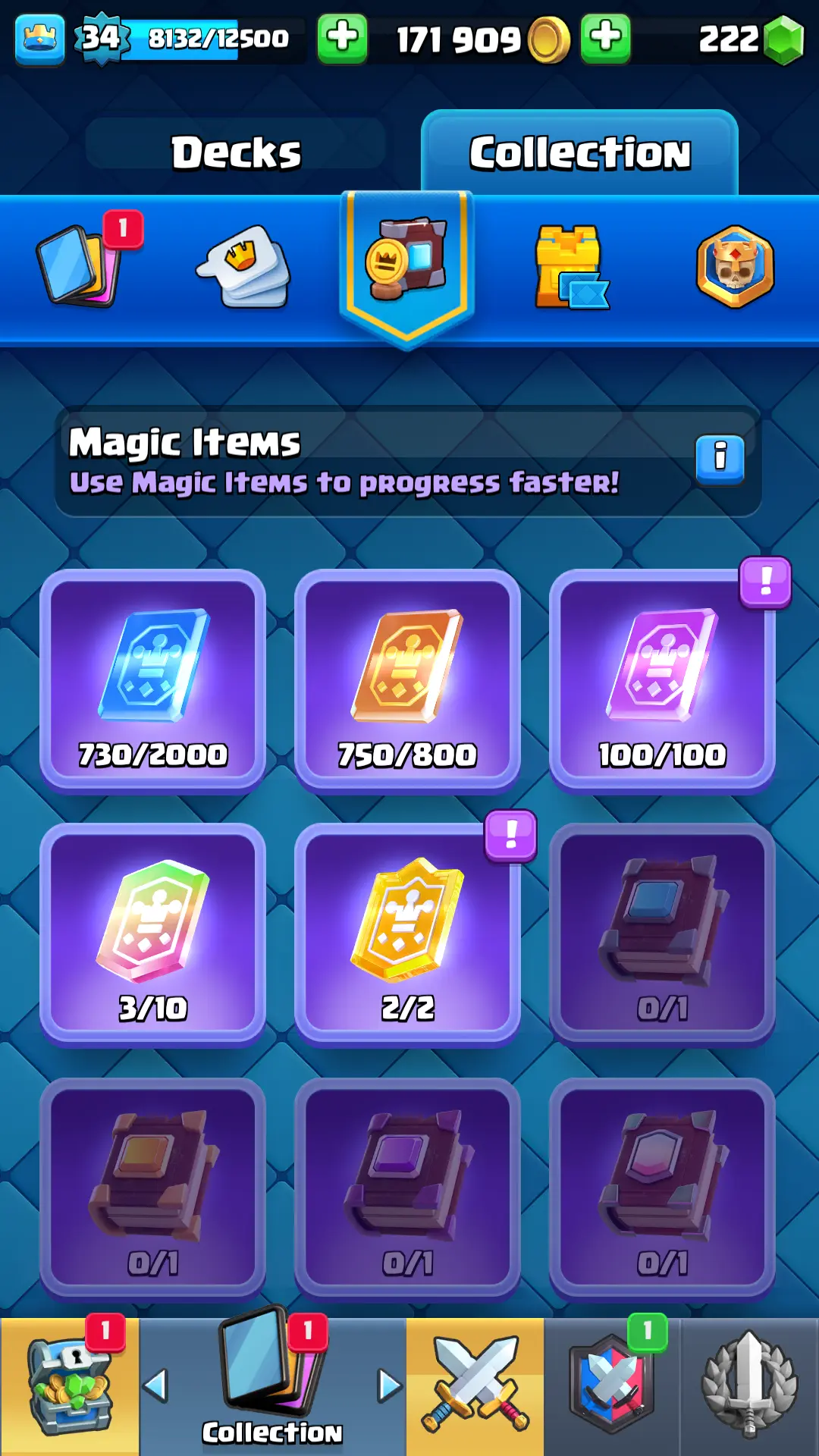Viewport: 819px width, 1456px height.
Task: Open the tower troops collection tab
Action: pyautogui.click(x=570, y=267)
